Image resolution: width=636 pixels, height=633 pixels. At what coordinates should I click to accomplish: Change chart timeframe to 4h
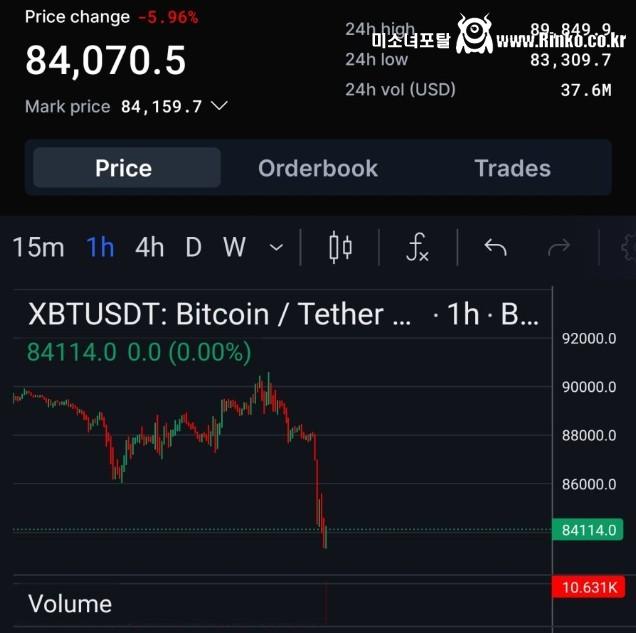tap(150, 247)
